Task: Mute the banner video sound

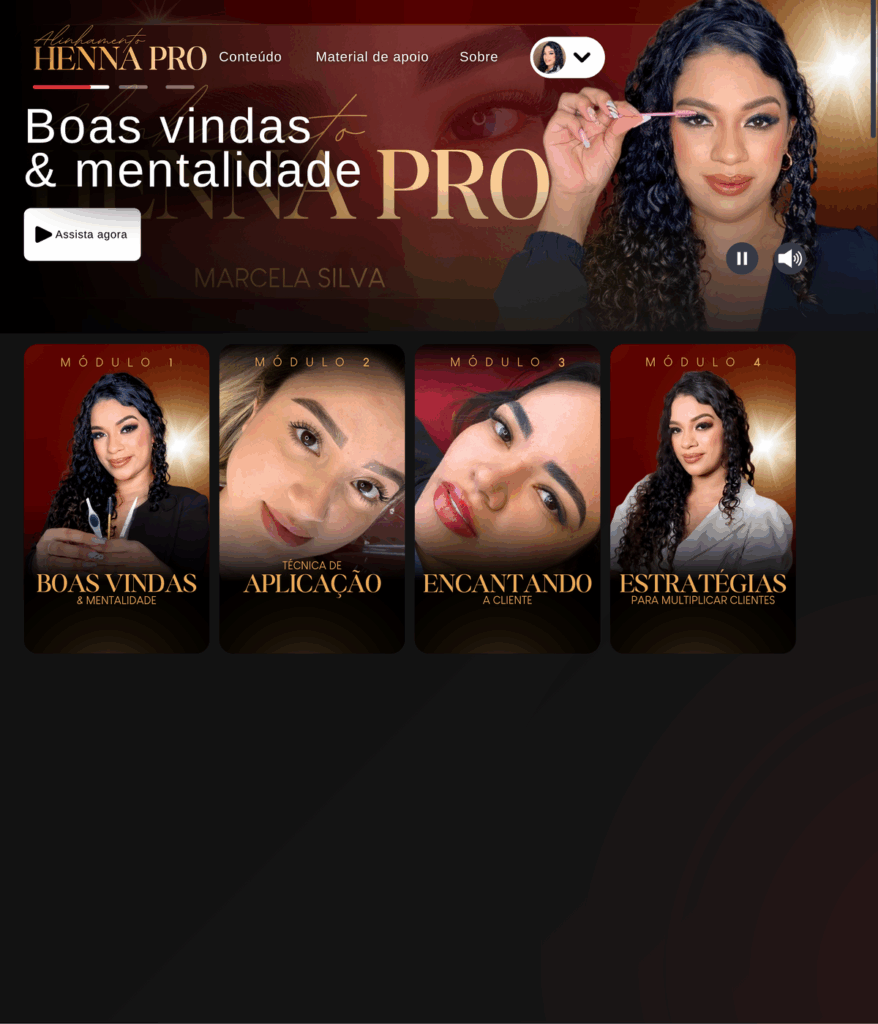Action: 790,259
